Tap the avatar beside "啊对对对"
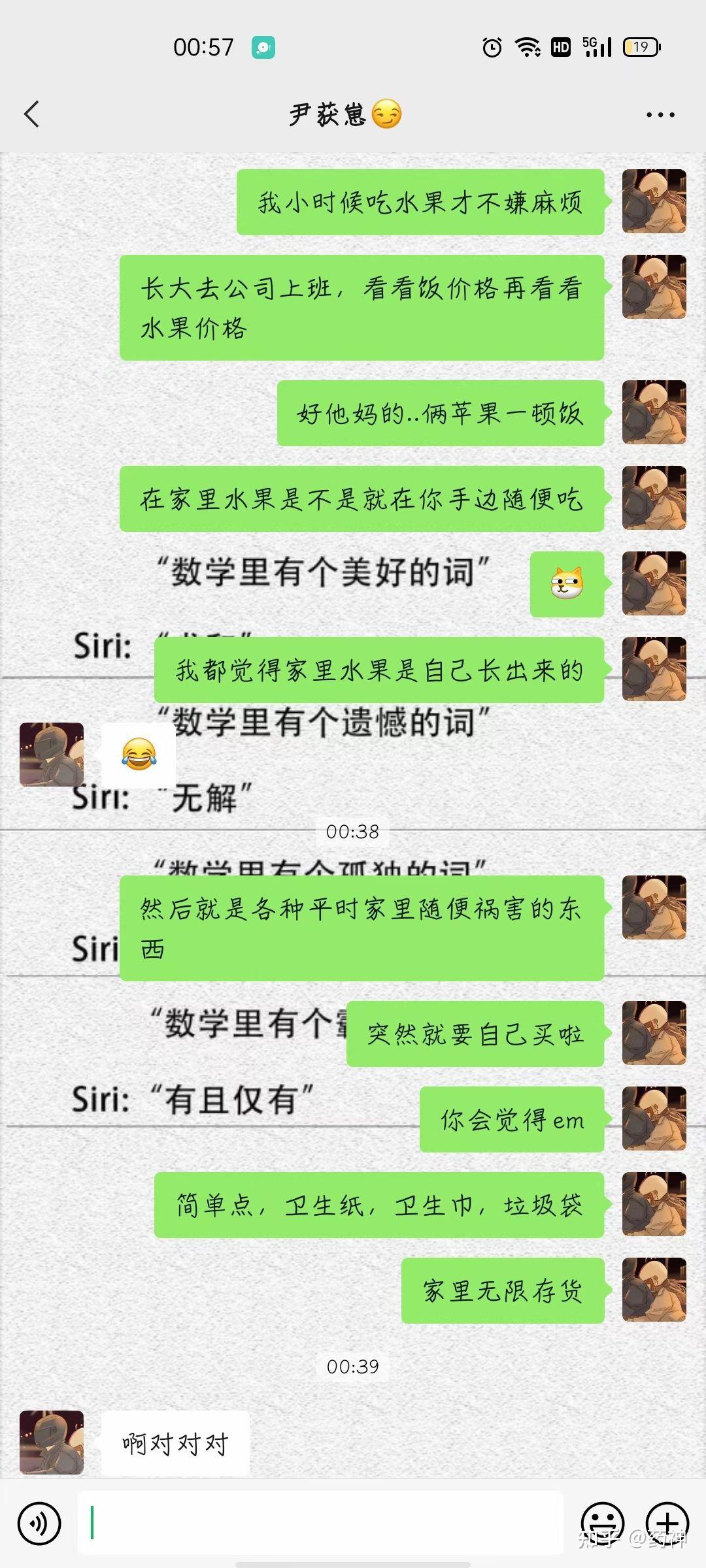This screenshot has width=706, height=1568. 52,1443
